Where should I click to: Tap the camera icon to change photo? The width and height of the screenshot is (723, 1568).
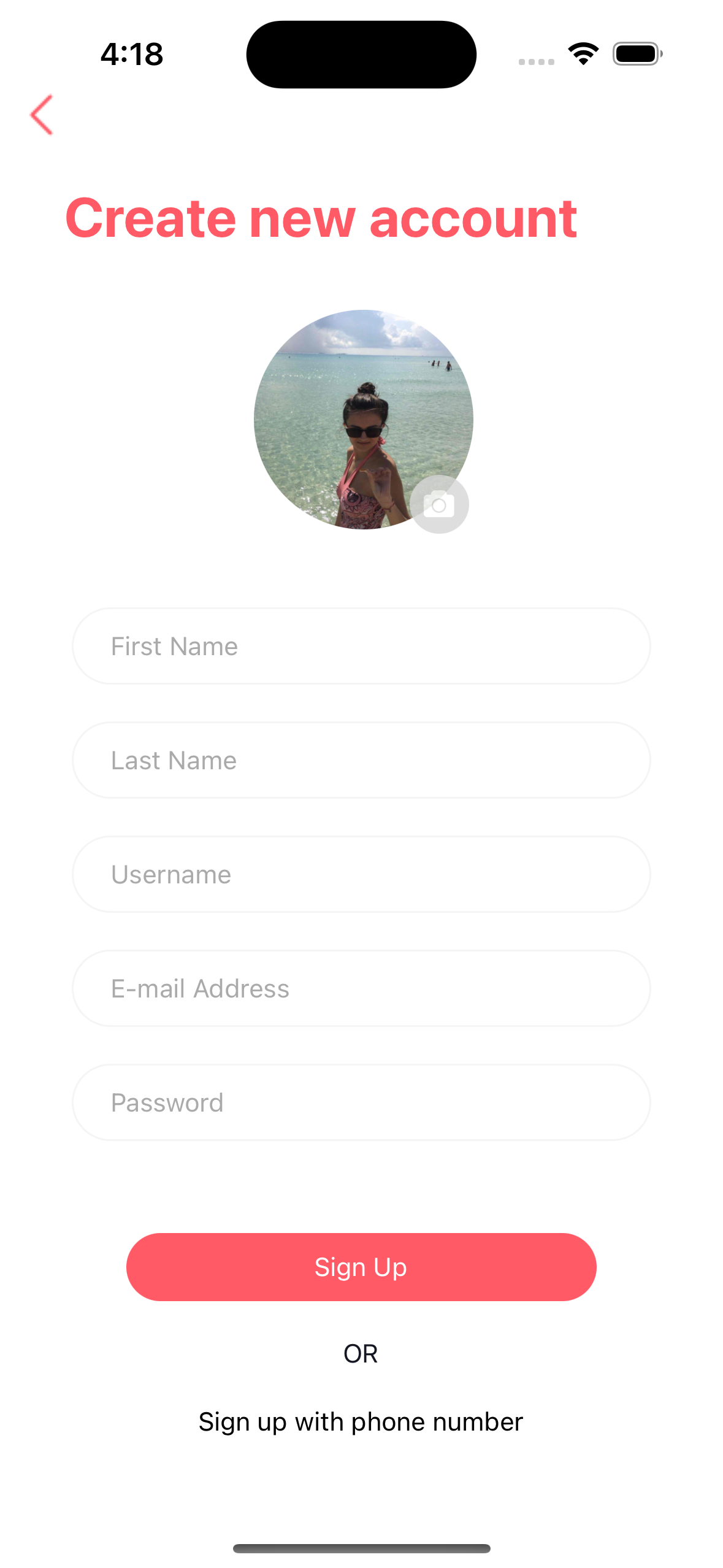439,504
